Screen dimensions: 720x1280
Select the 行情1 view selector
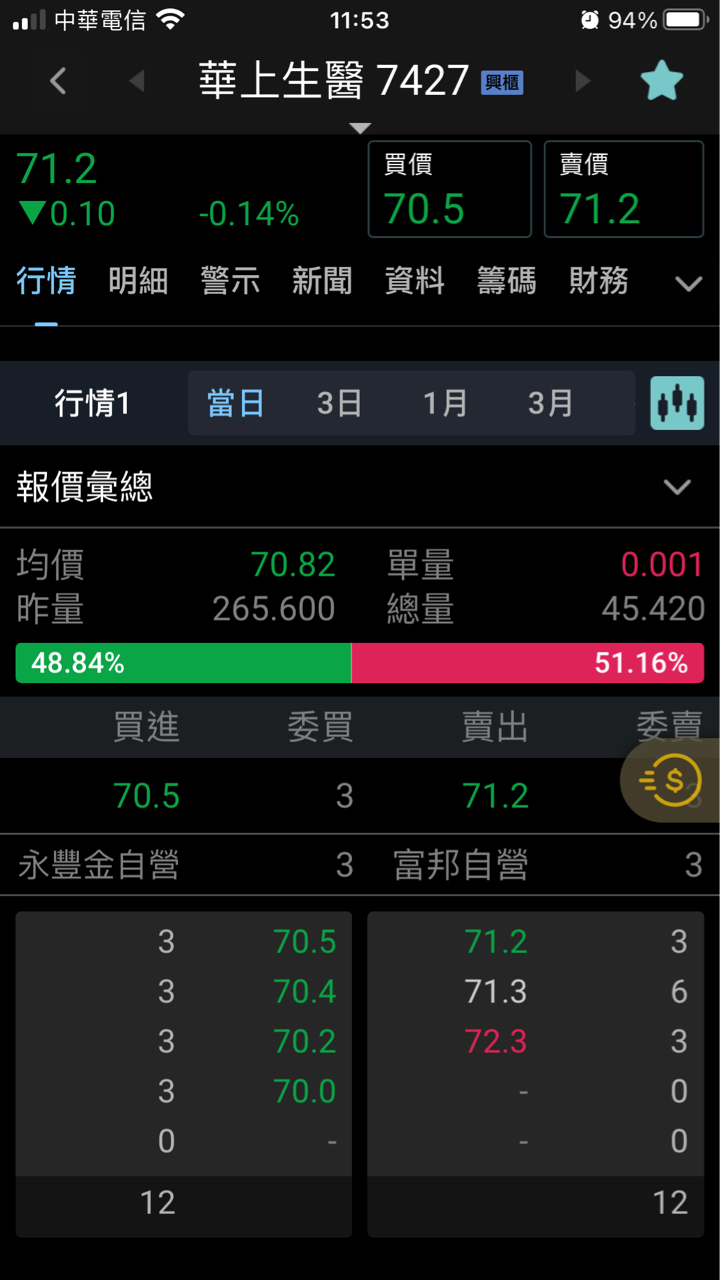[92, 404]
